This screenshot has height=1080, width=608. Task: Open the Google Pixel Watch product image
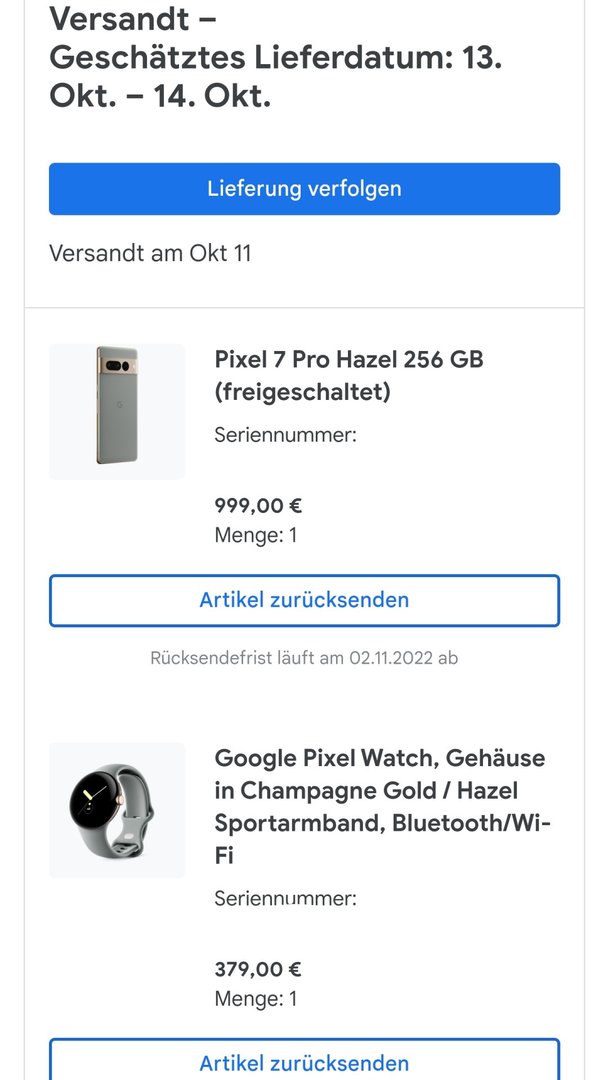[x=117, y=810]
